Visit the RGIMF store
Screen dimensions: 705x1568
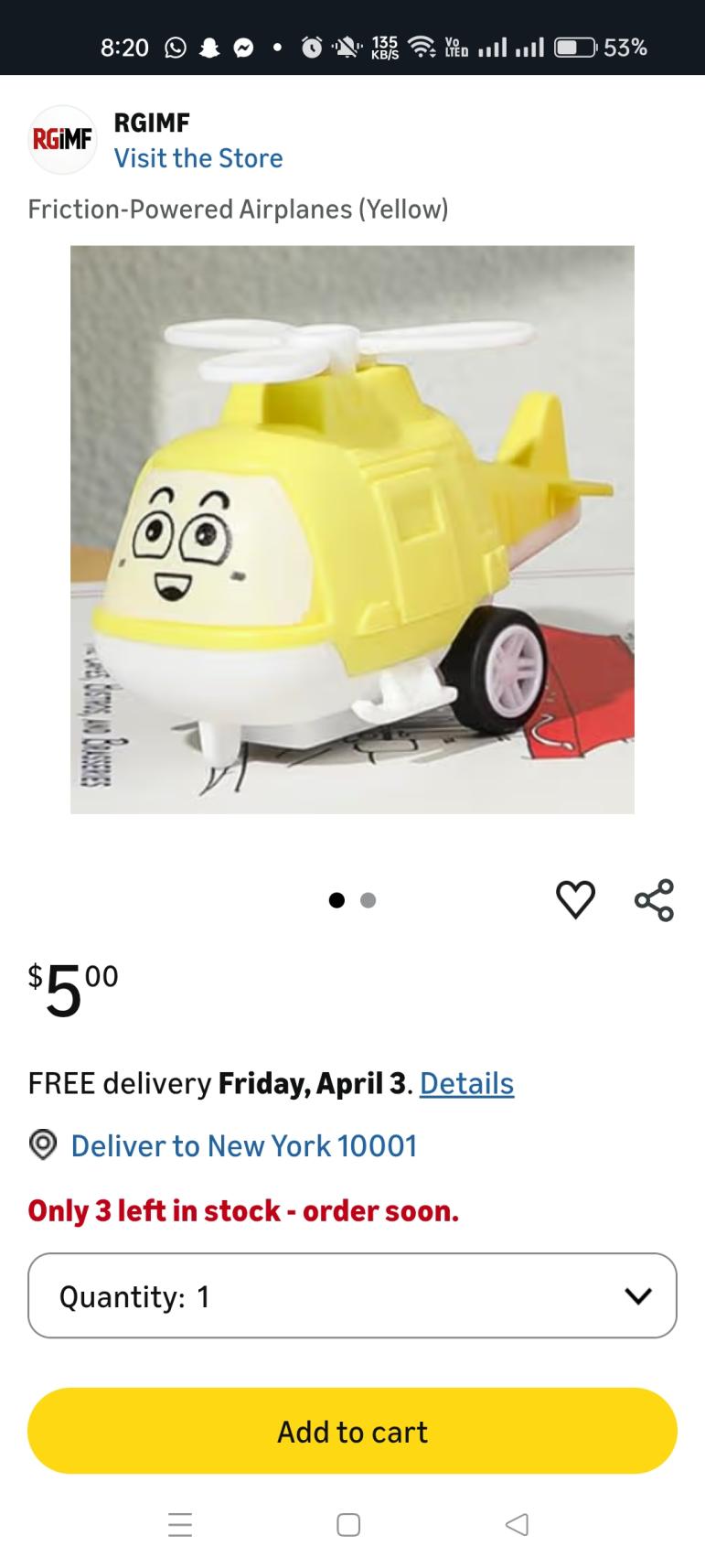(x=198, y=158)
